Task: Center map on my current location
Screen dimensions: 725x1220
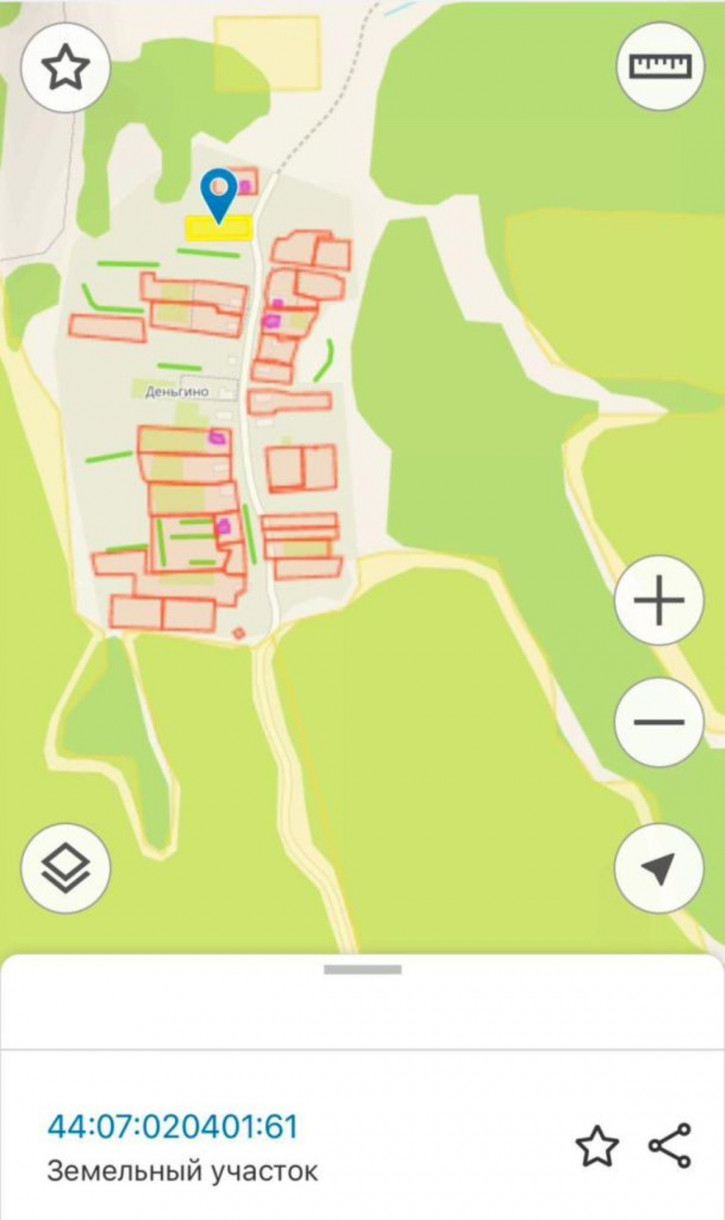Action: pyautogui.click(x=659, y=868)
